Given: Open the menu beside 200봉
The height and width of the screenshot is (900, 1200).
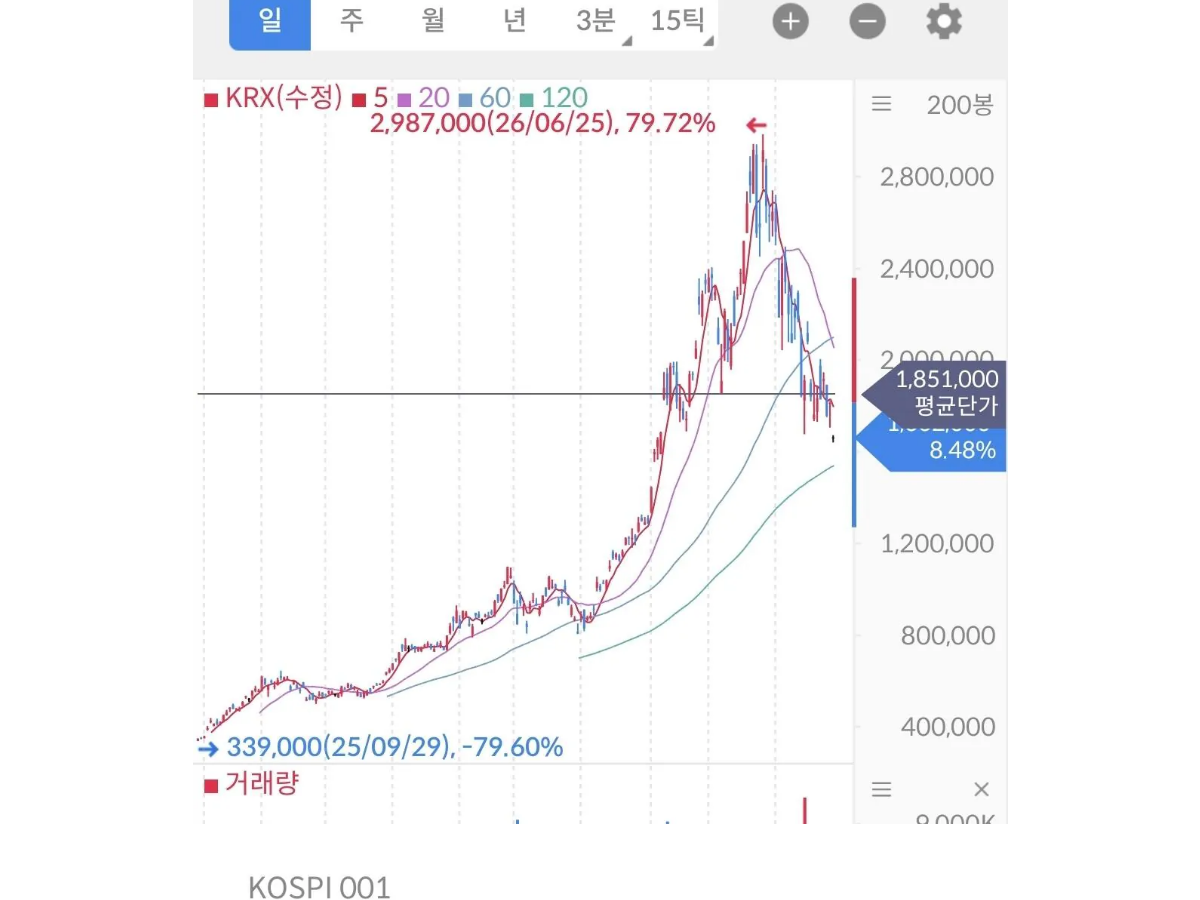Looking at the screenshot, I should [x=881, y=104].
